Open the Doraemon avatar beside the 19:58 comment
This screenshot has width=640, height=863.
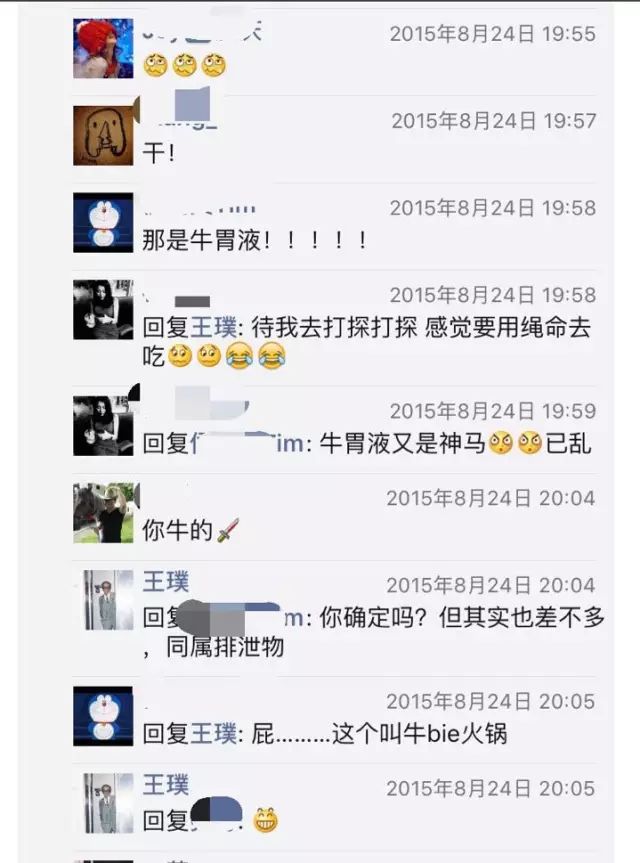point(103,222)
